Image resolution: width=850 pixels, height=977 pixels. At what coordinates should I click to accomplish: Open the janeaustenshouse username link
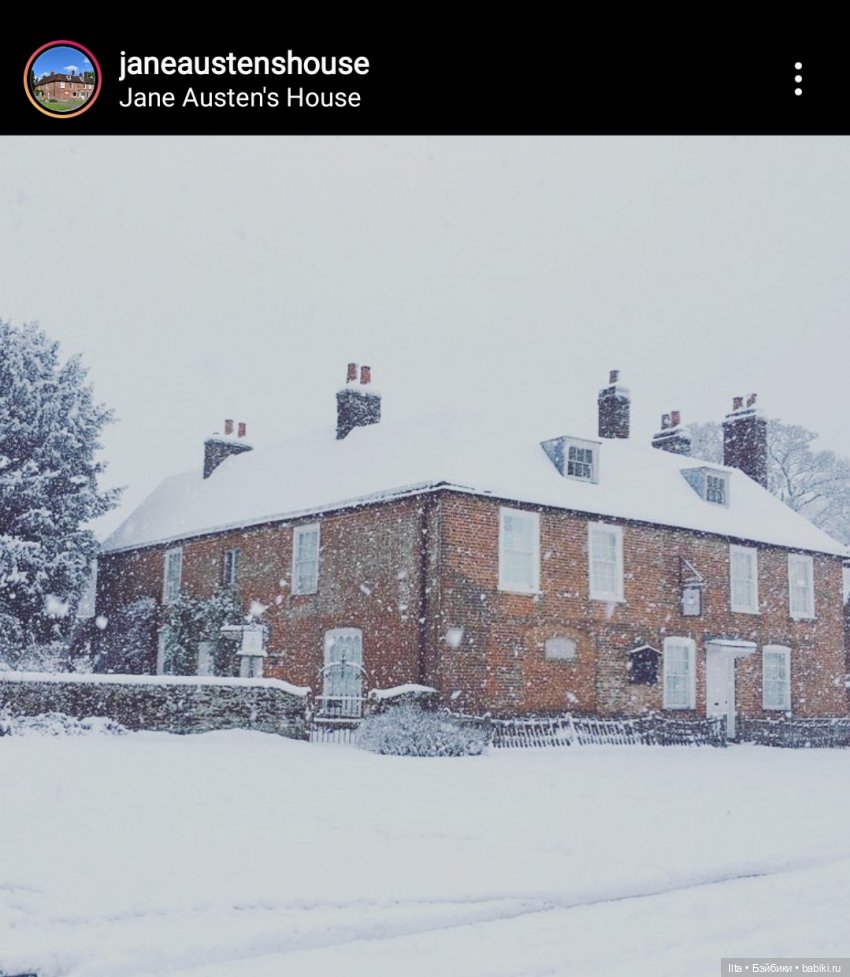(244, 64)
